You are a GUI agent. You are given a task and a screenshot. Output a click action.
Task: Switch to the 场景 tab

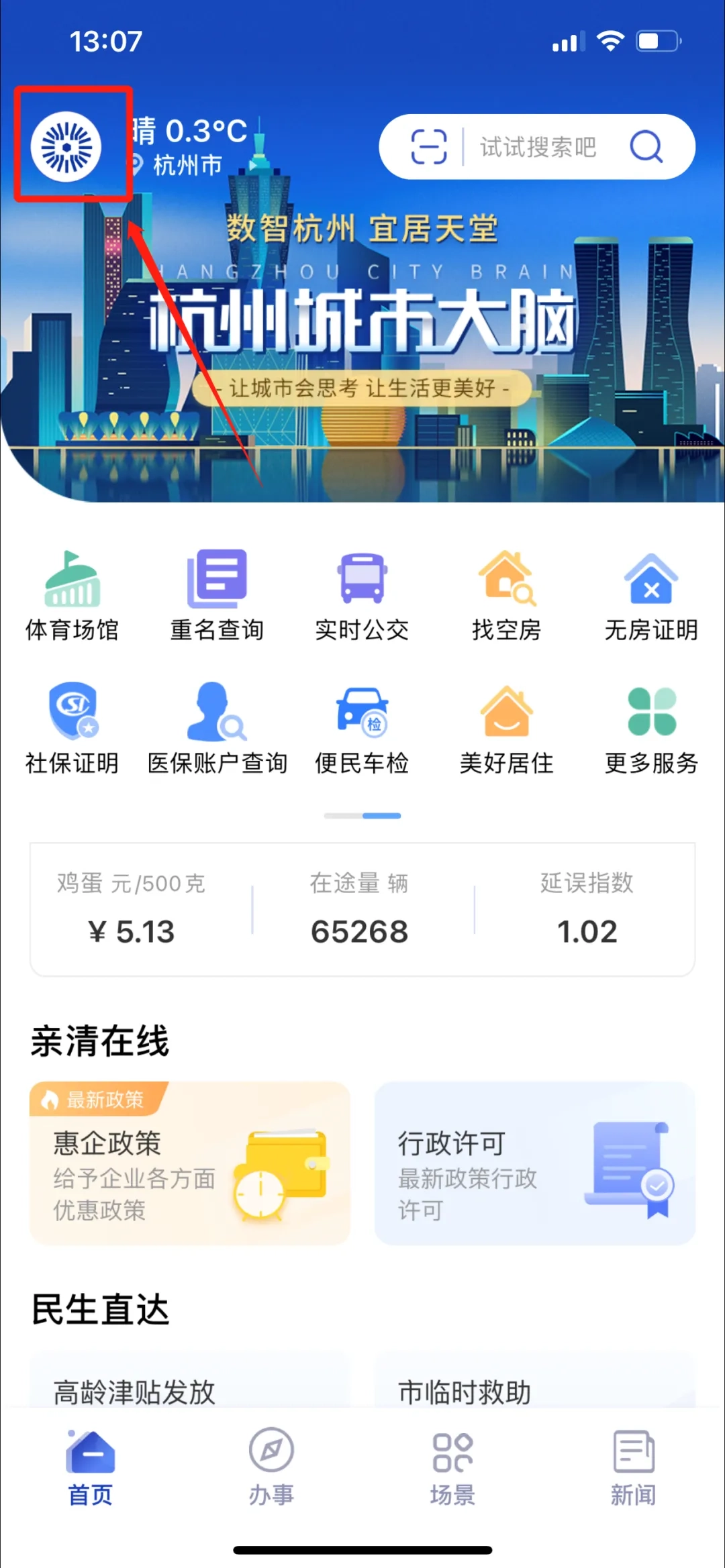(x=452, y=1467)
